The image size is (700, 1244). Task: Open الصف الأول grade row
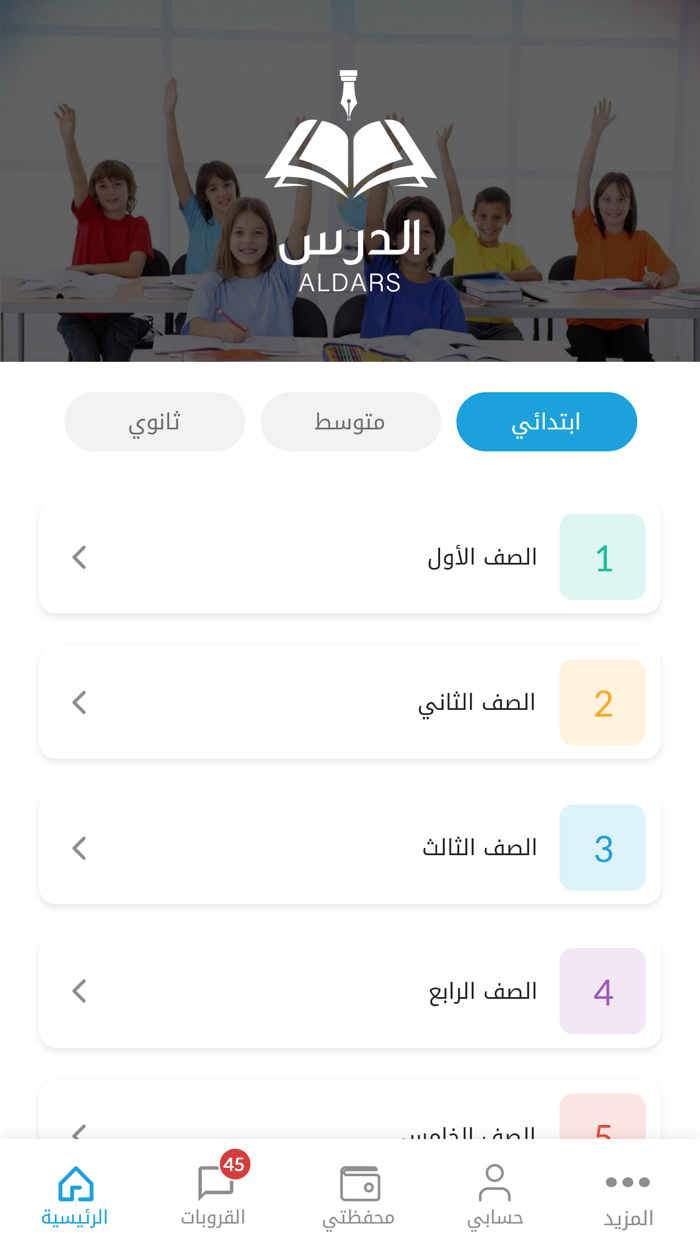click(x=350, y=557)
